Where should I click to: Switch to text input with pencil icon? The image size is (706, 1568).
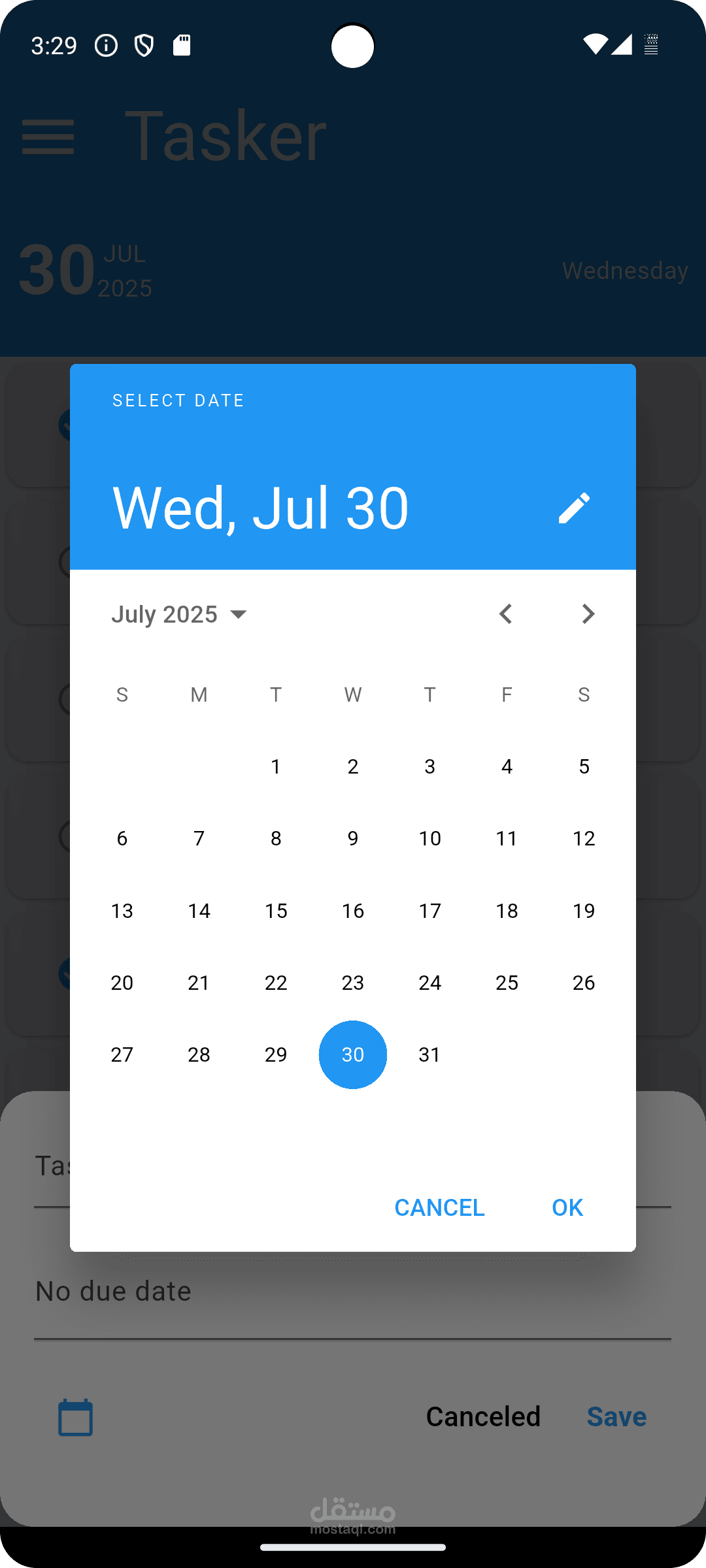click(x=574, y=508)
